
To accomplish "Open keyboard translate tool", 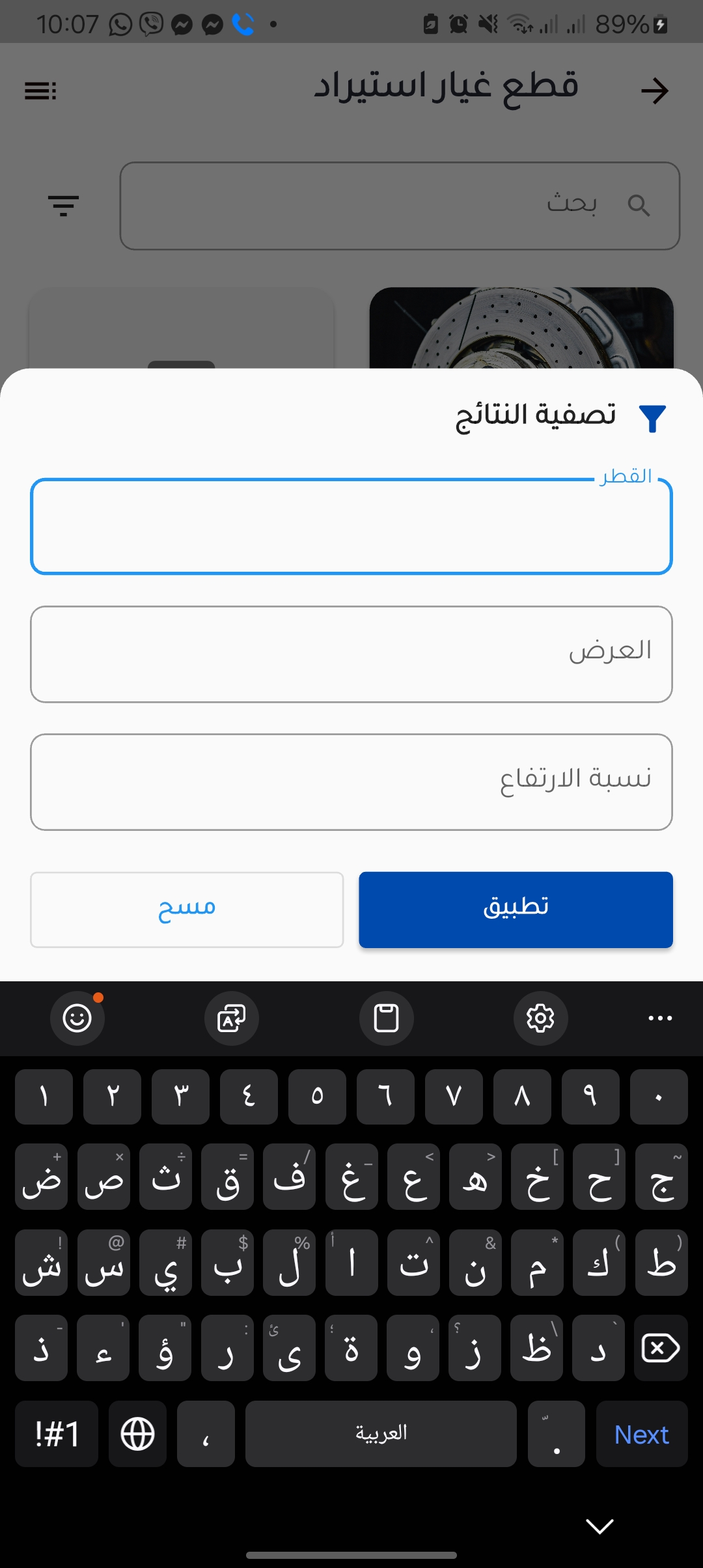I will (232, 1018).
